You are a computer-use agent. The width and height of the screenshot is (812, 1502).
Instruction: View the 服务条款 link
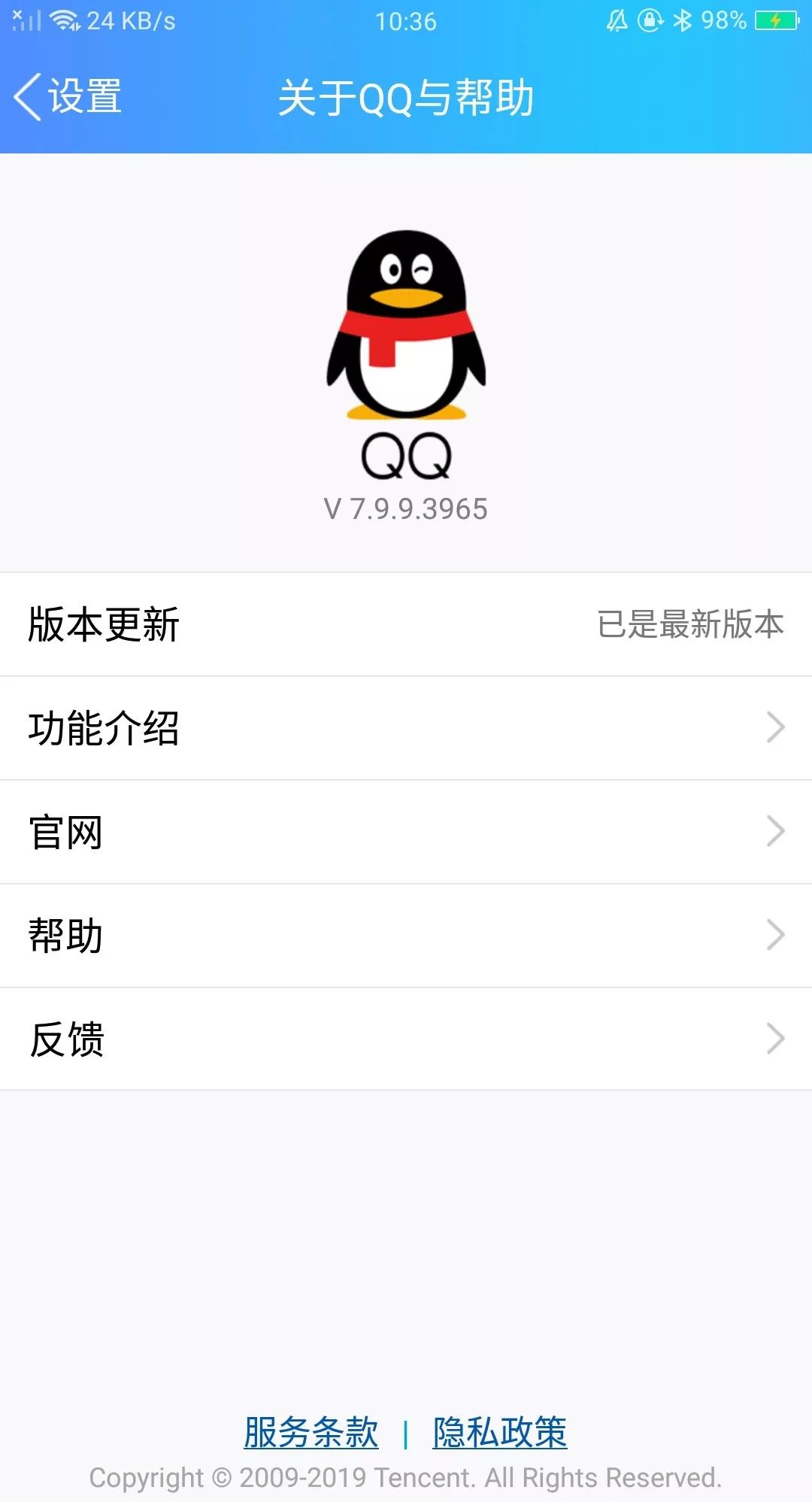coord(311,1432)
